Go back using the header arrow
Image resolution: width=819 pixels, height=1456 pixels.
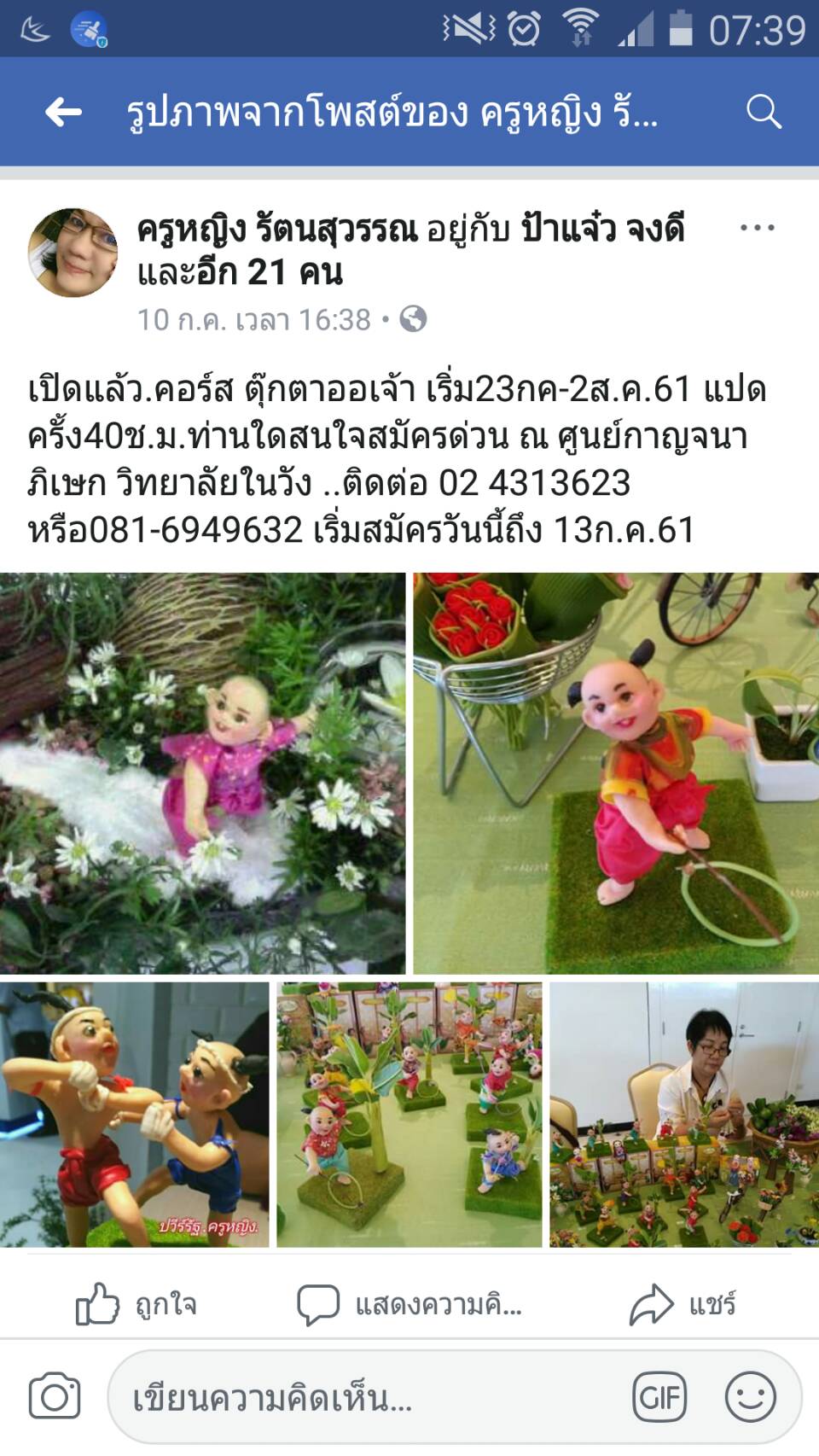coord(63,112)
